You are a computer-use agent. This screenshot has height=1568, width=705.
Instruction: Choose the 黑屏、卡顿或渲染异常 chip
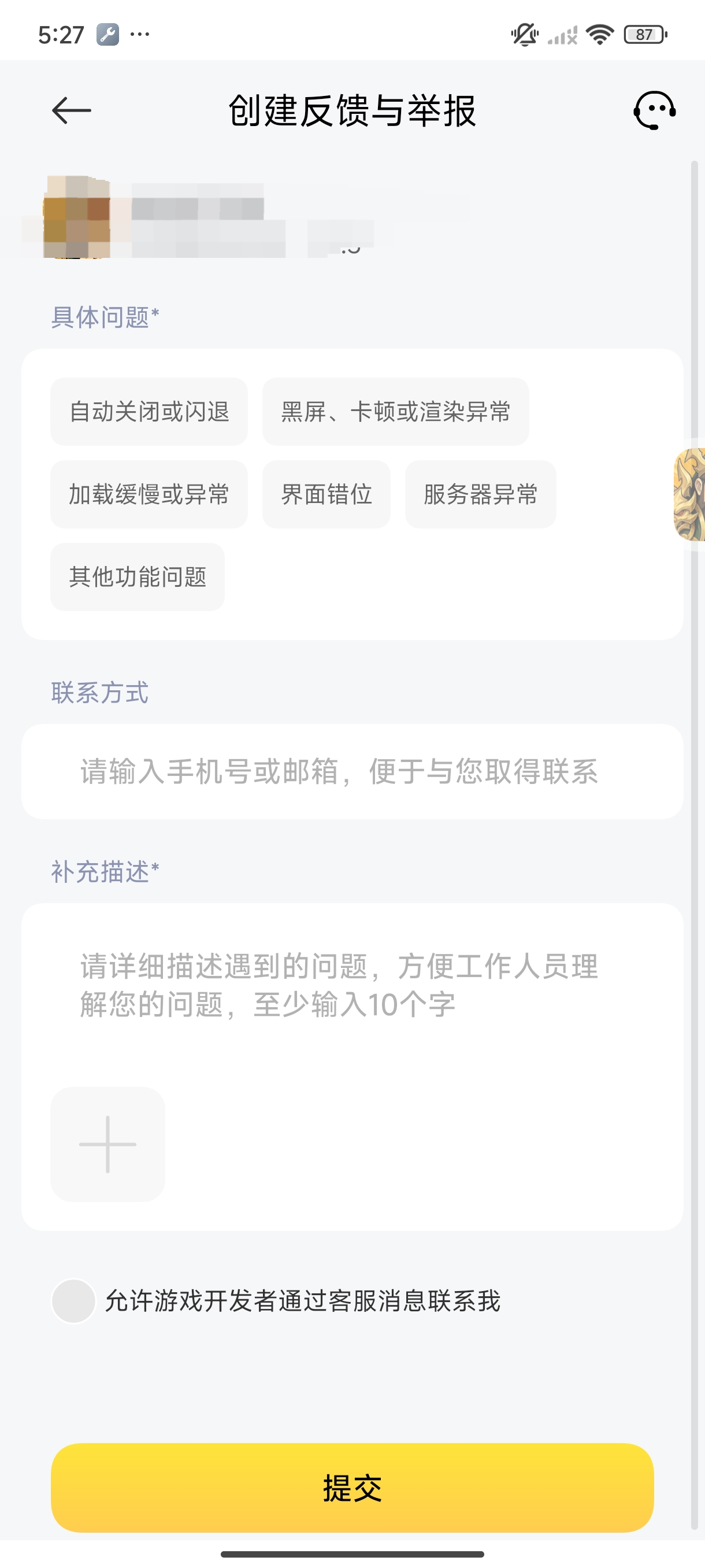click(395, 412)
